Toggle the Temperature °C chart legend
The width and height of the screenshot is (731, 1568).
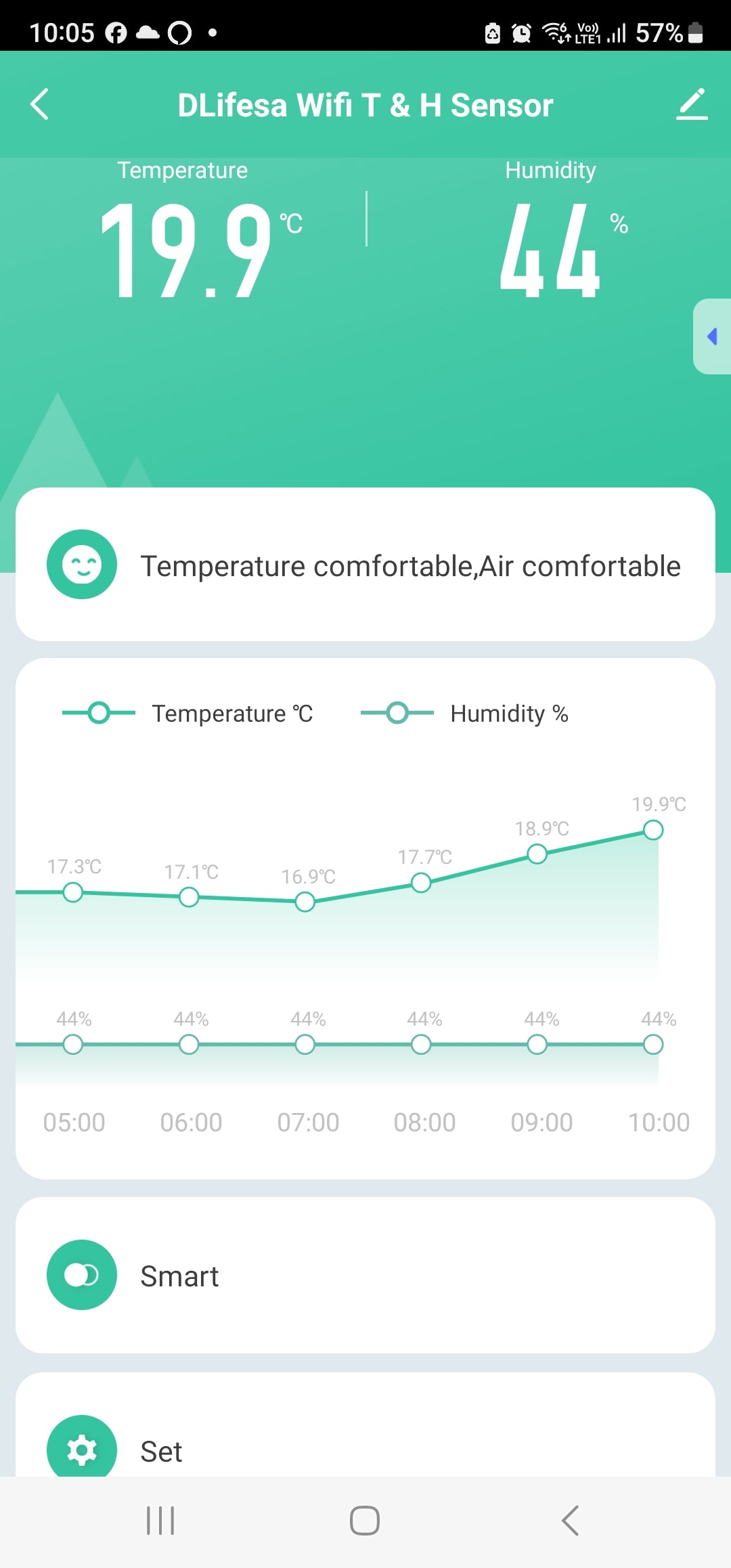coord(188,714)
